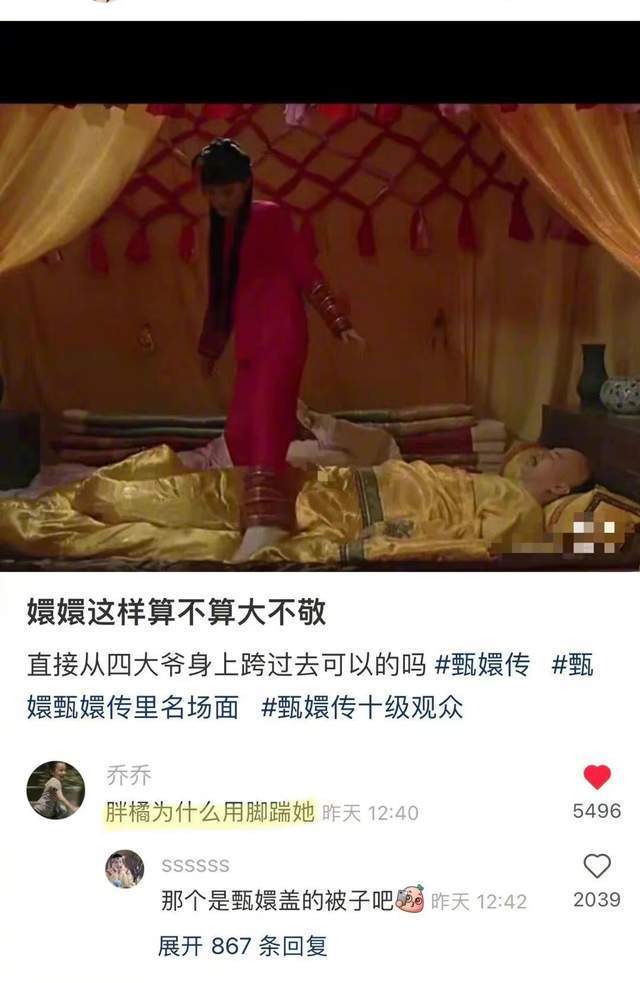Open 乔乔's profile avatar
Screen dimensions: 640x983
(55, 790)
